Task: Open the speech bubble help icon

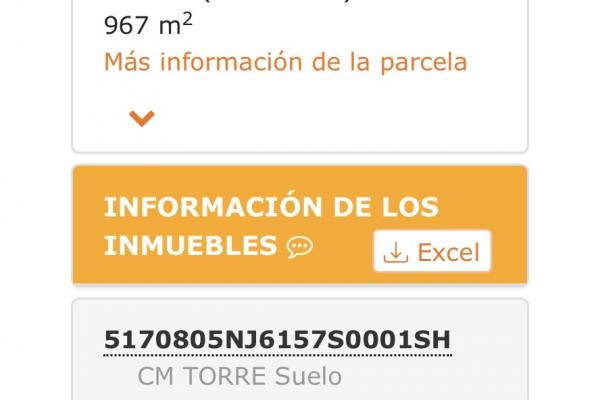Action: 299,247
